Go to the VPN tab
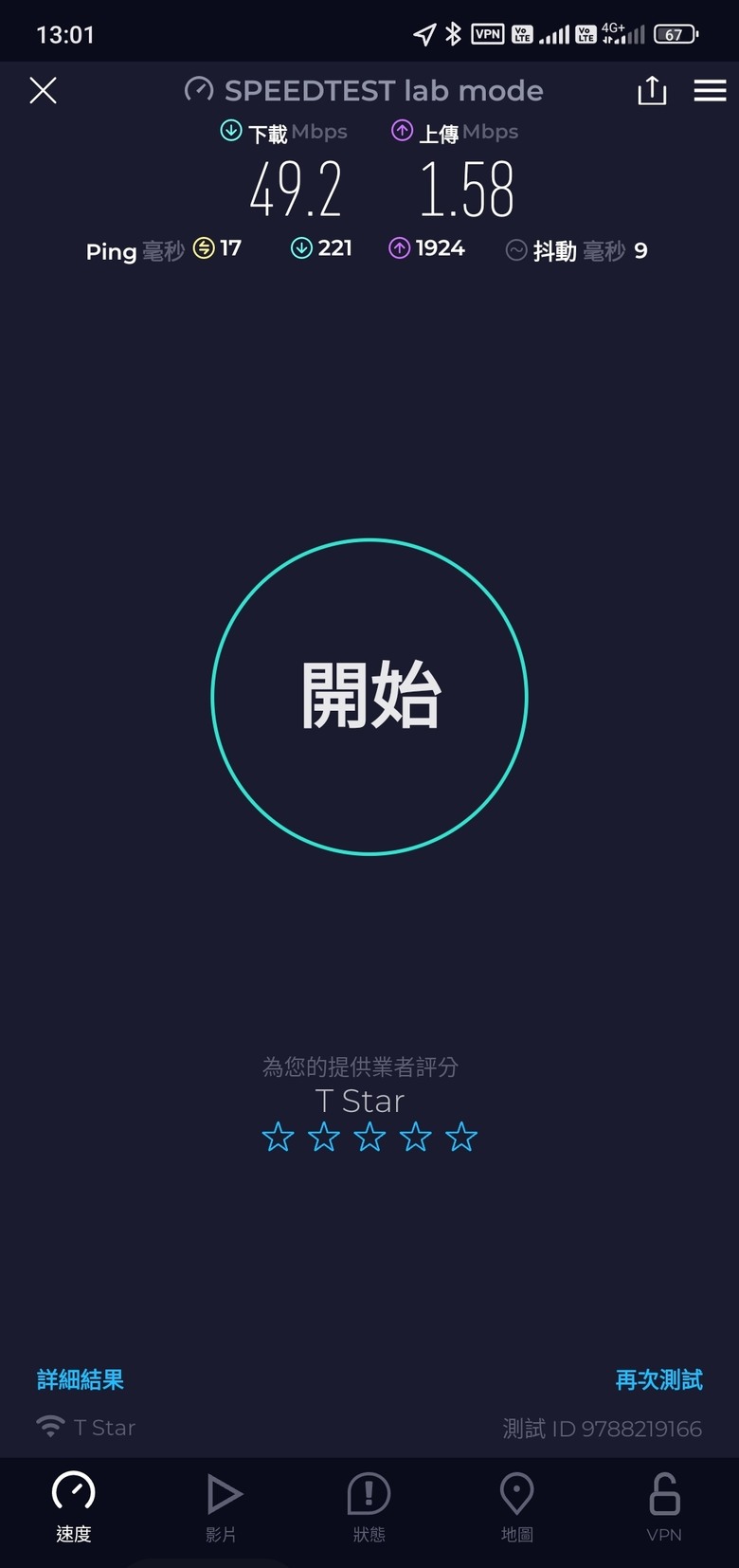This screenshot has width=739, height=1568. 664,1506
